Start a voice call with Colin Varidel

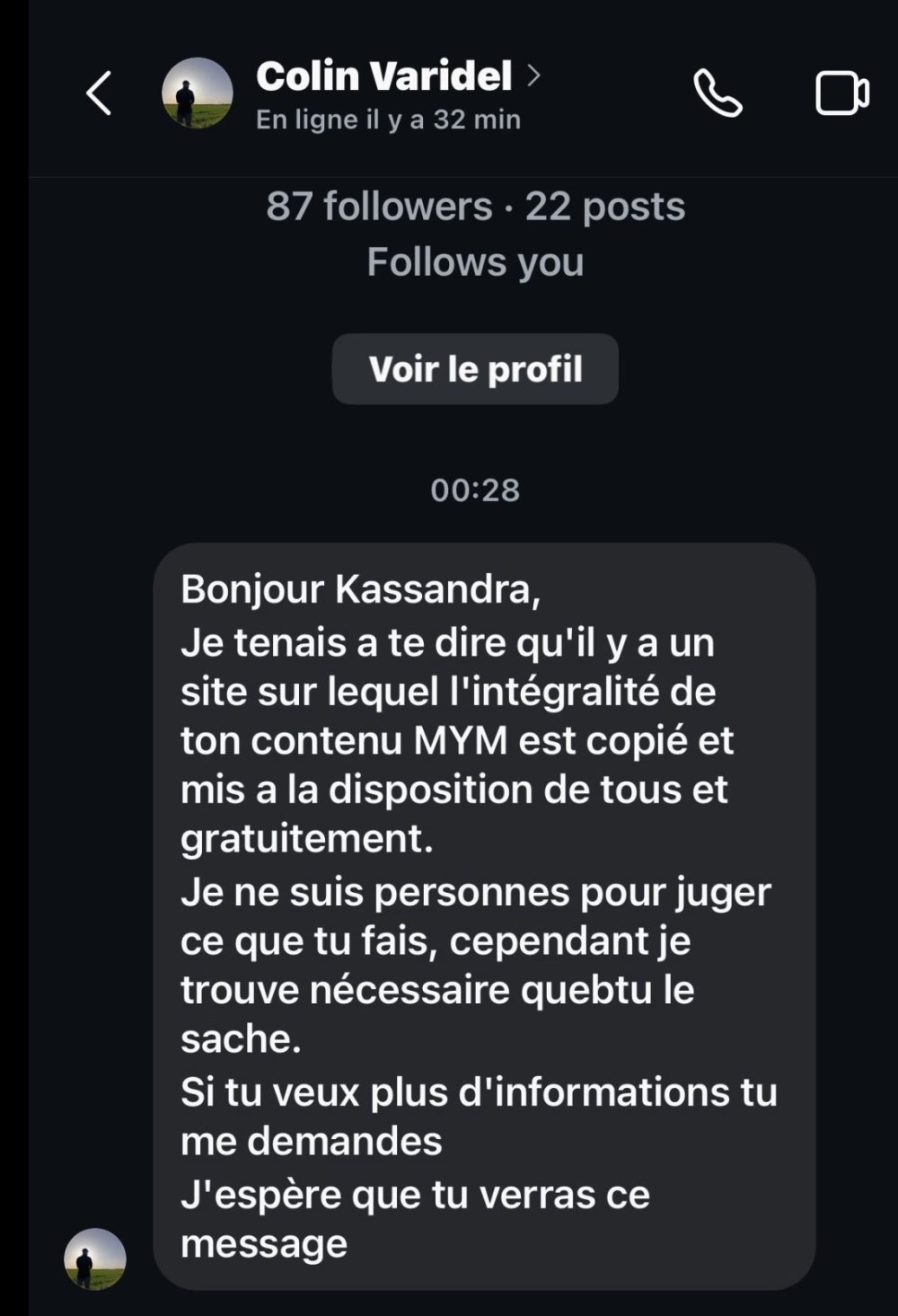[718, 93]
